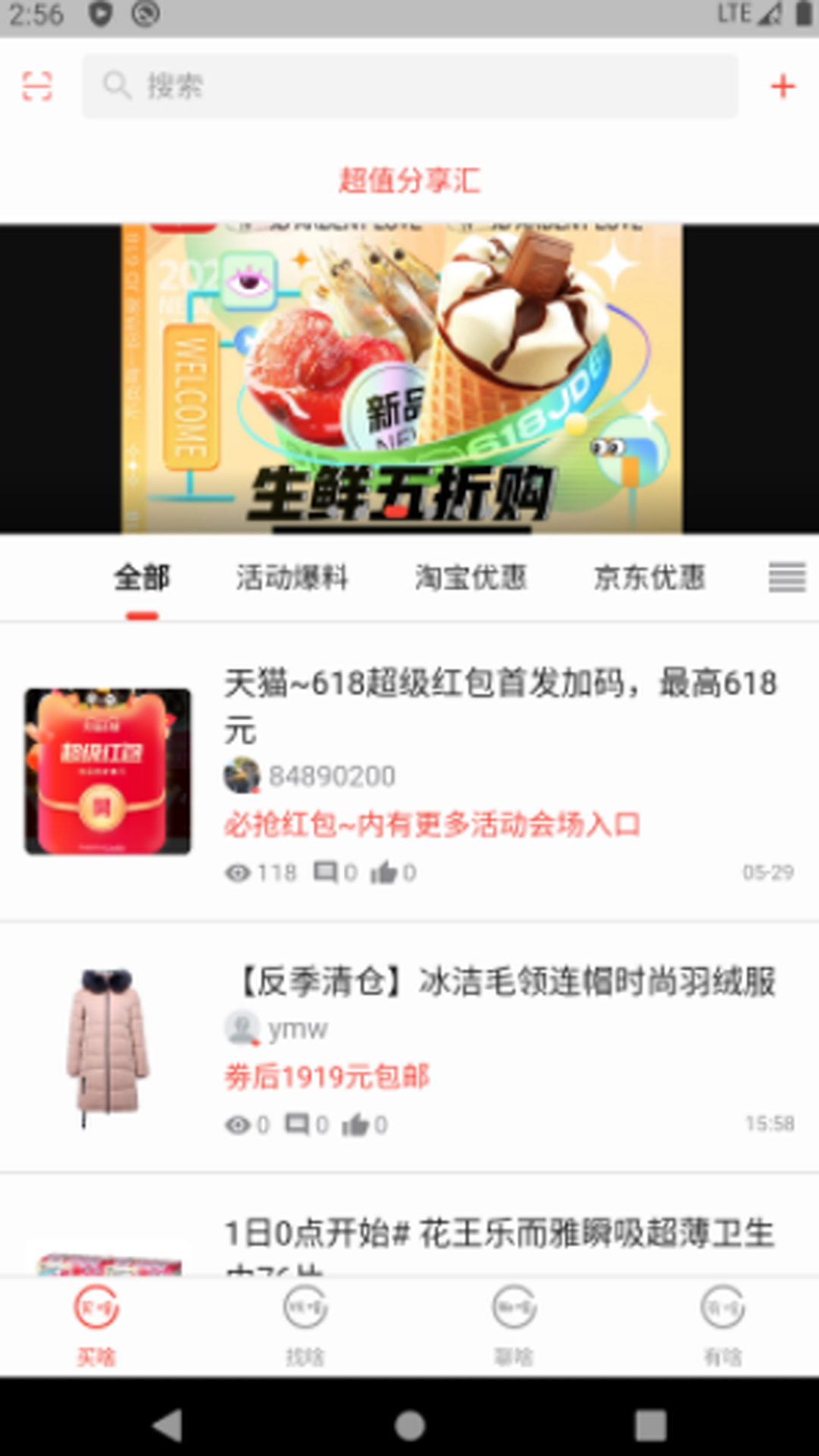Select the 全部 tab
Screen dimensions: 819x1456
(142, 578)
